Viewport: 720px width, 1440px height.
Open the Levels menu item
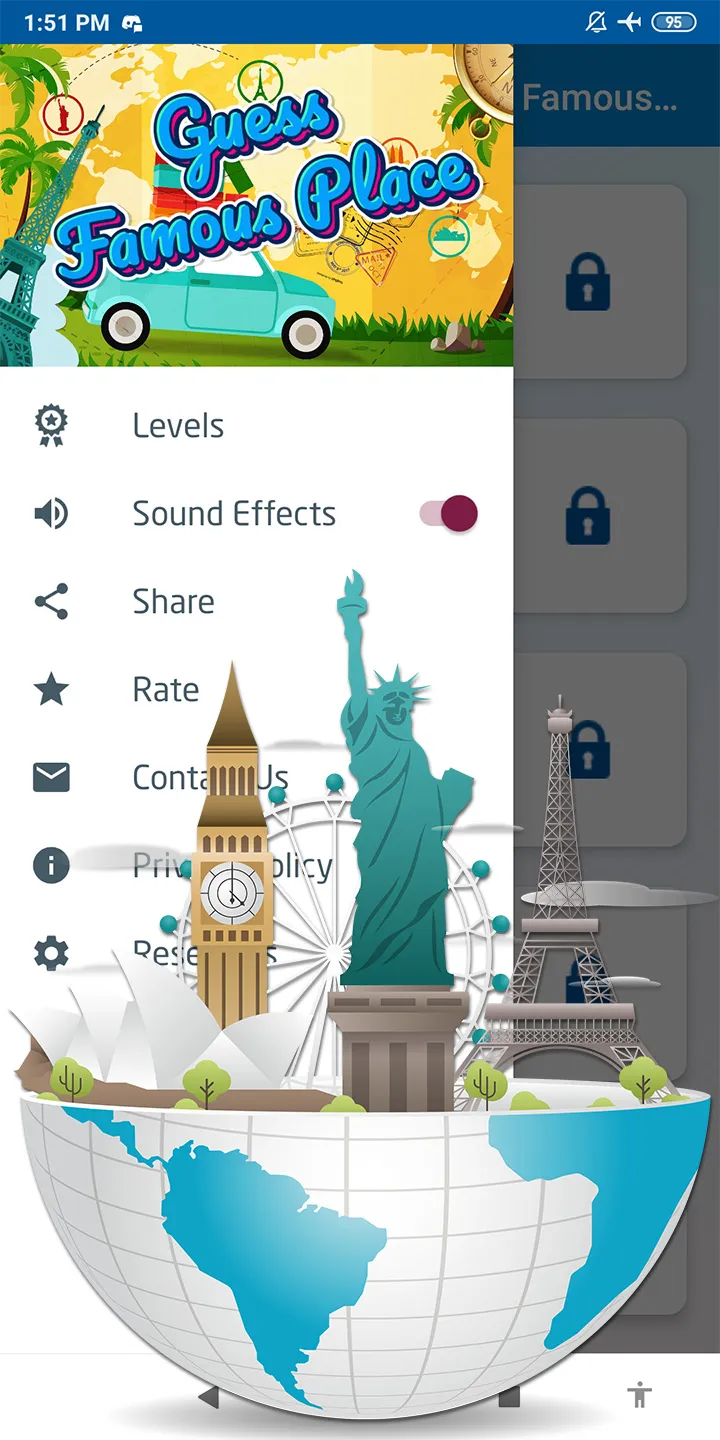(x=178, y=426)
